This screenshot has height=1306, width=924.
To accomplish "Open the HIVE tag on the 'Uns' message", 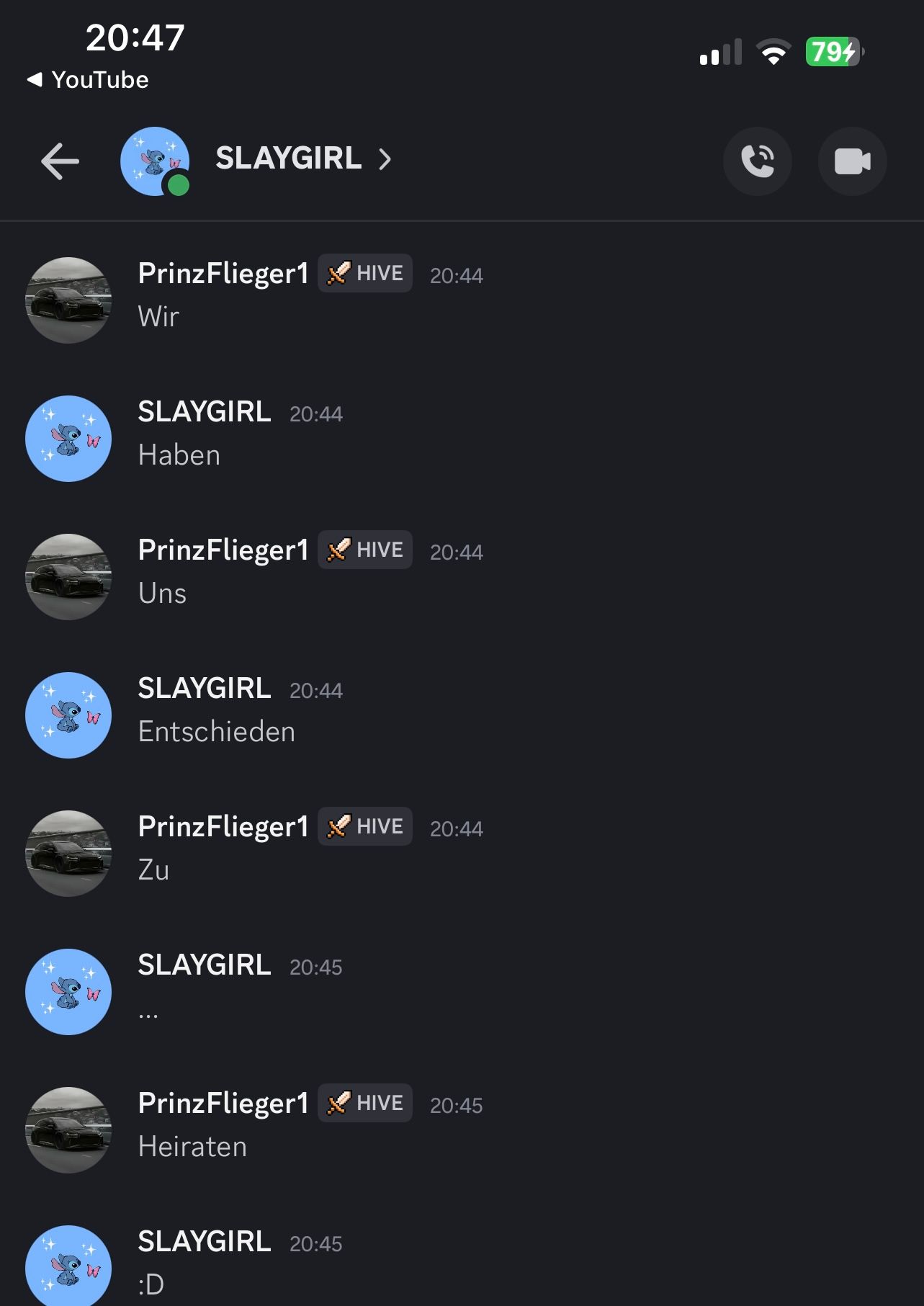I will [365, 550].
